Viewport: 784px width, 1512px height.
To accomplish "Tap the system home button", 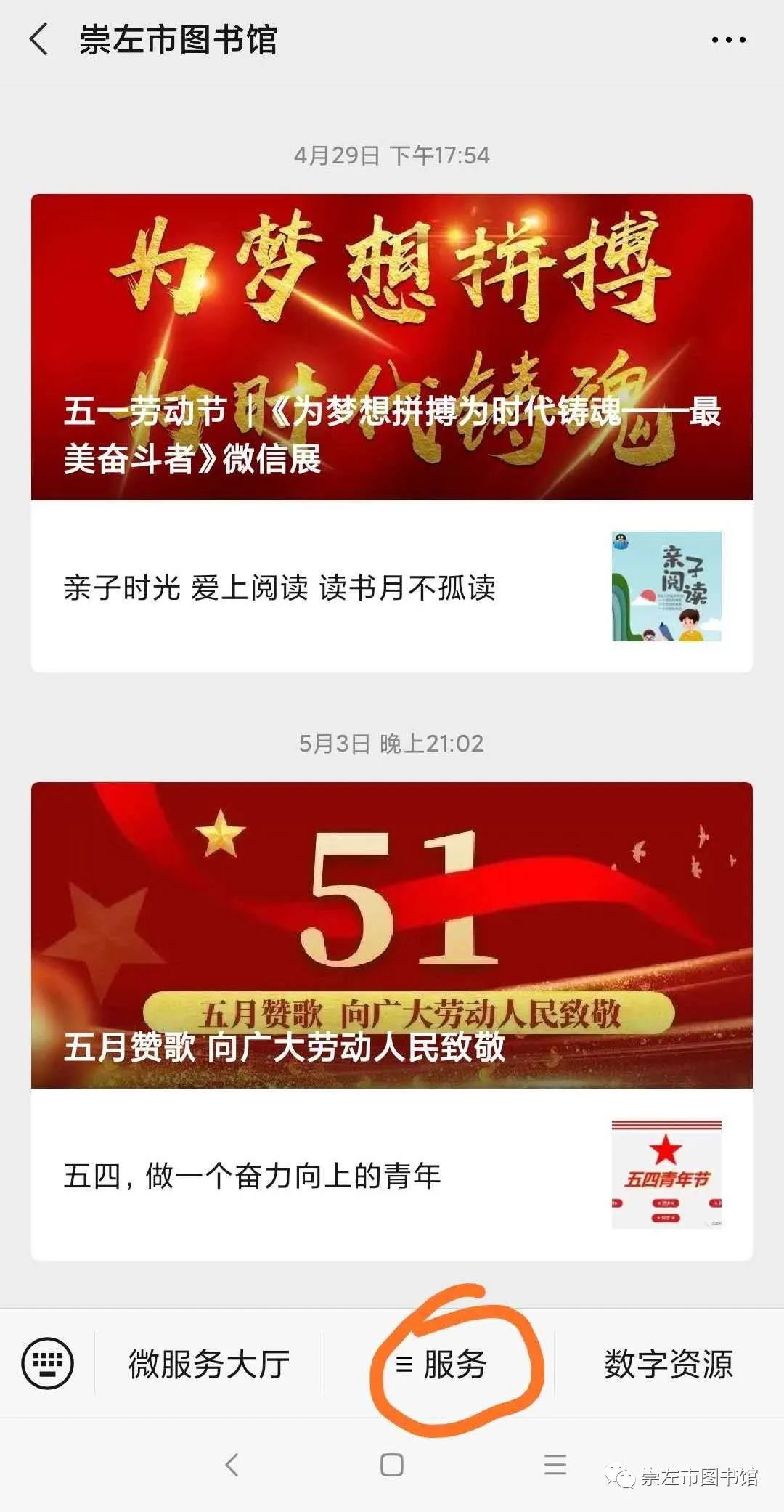I will 391,1464.
